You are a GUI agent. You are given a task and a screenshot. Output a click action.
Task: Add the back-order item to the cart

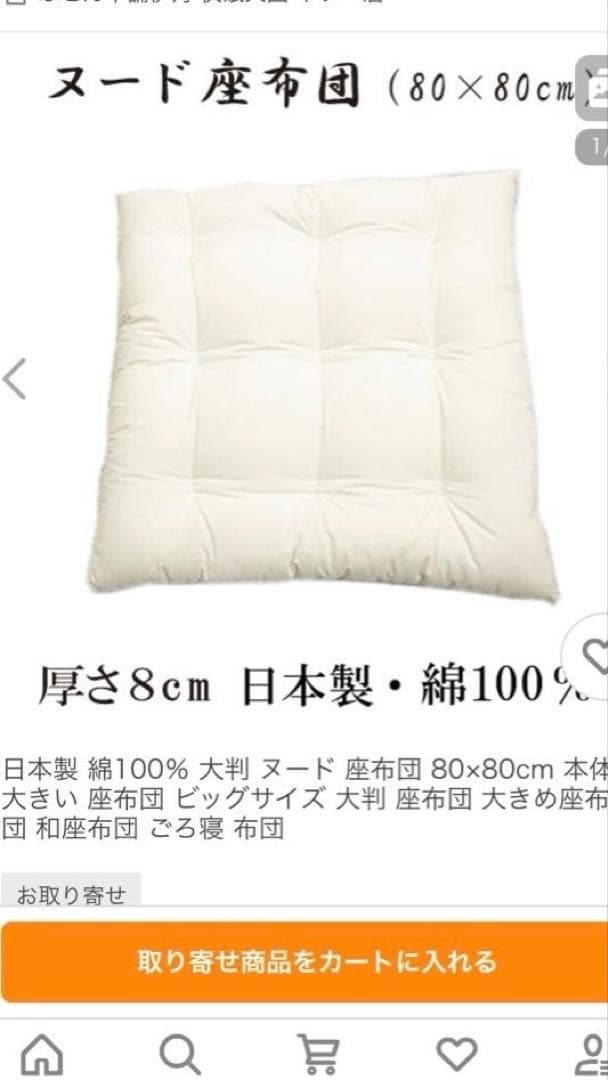point(304,962)
